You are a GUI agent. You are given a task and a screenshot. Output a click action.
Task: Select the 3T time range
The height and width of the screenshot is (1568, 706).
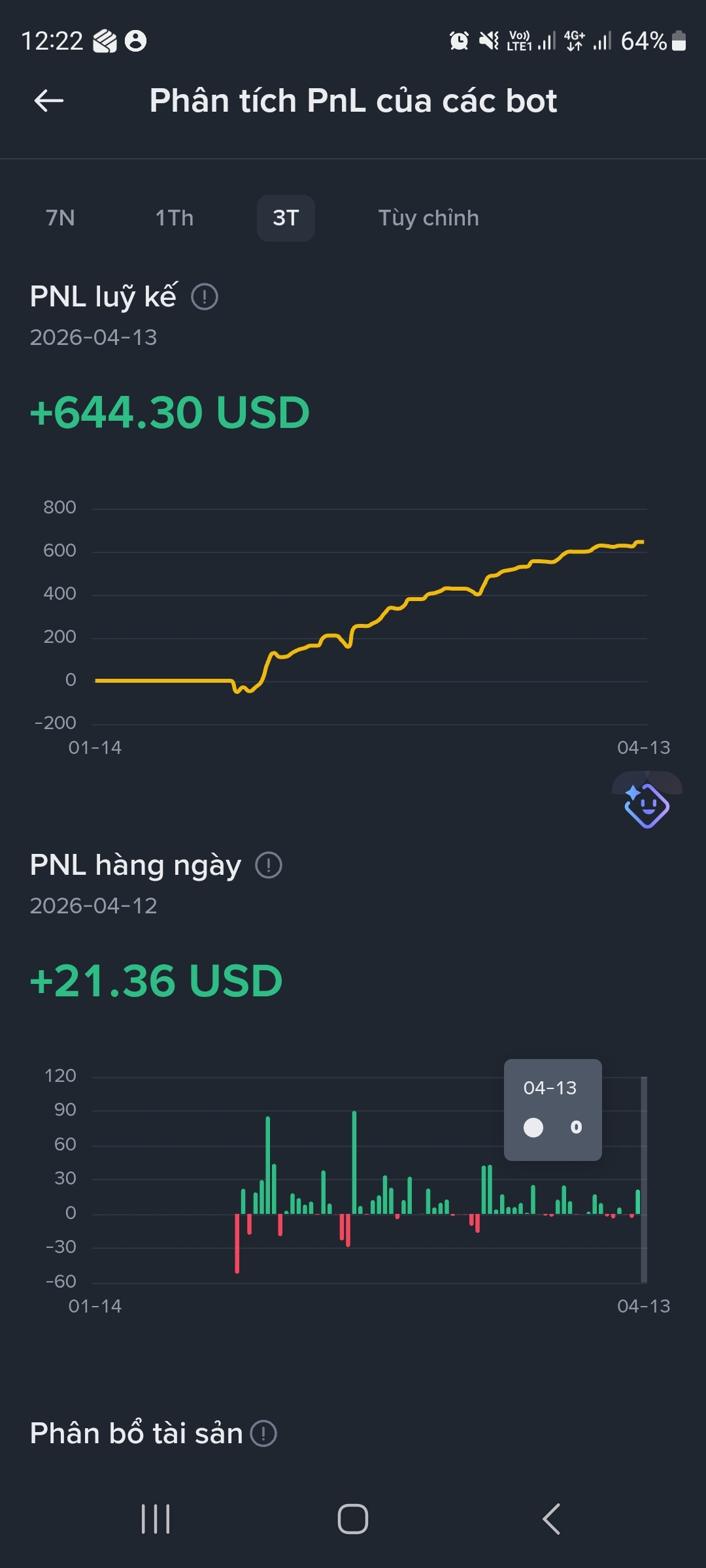pyautogui.click(x=286, y=218)
